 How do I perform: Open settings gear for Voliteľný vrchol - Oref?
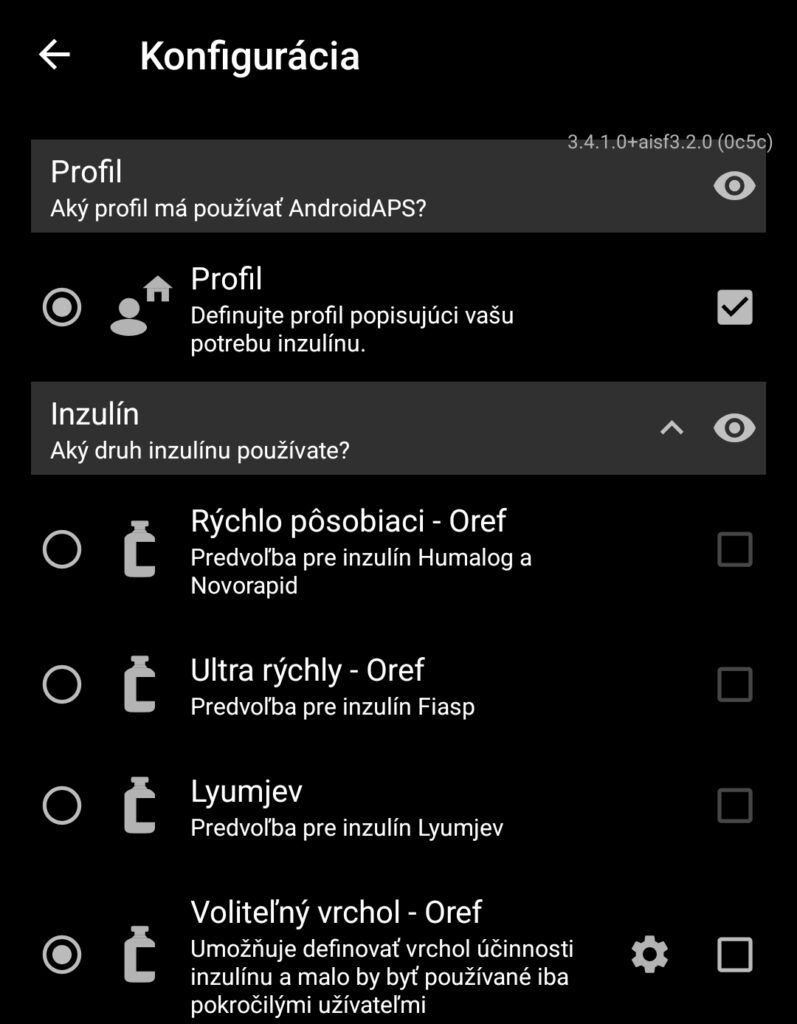(650, 955)
